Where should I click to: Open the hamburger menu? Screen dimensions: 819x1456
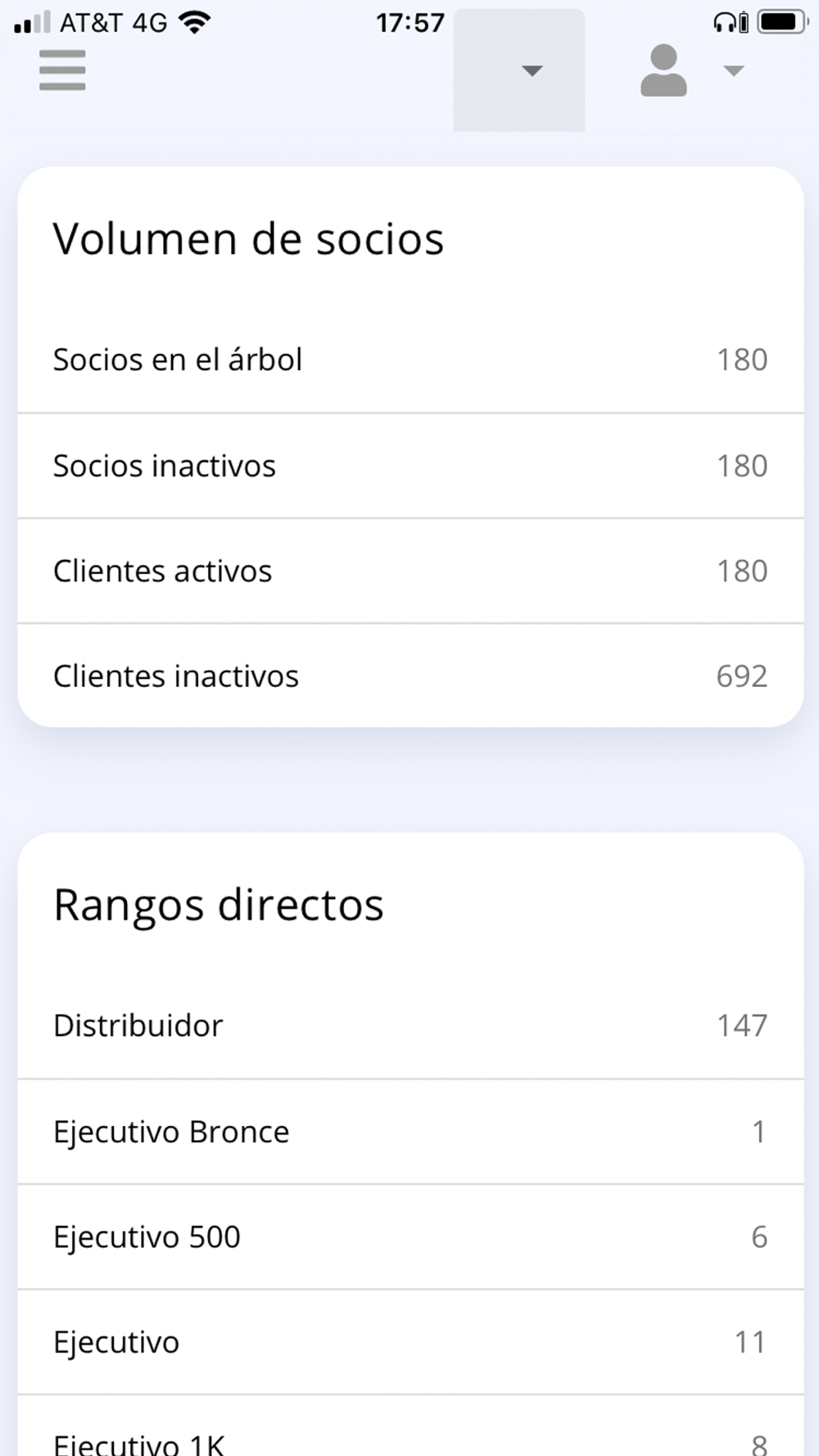62,70
